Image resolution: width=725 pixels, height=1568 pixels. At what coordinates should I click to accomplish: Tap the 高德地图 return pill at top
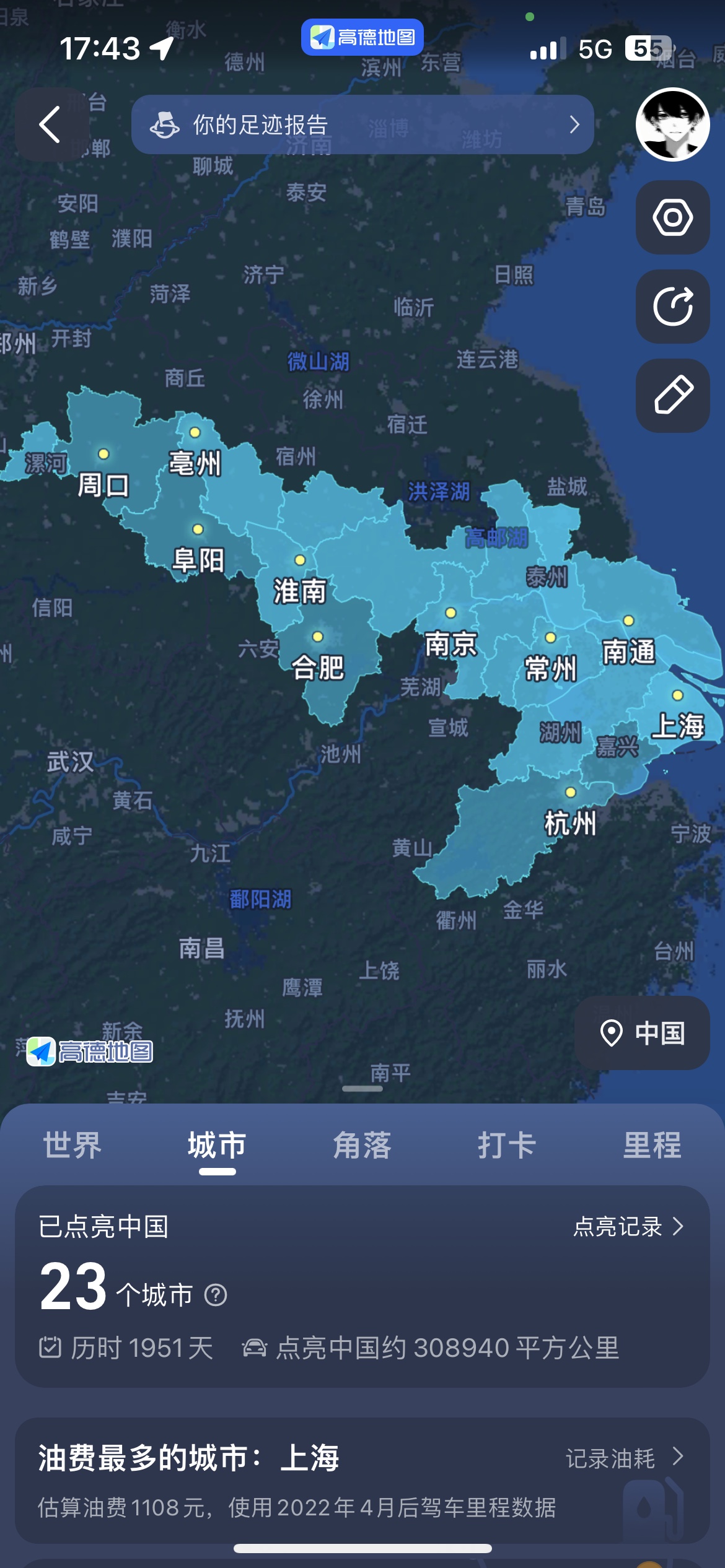[x=362, y=37]
